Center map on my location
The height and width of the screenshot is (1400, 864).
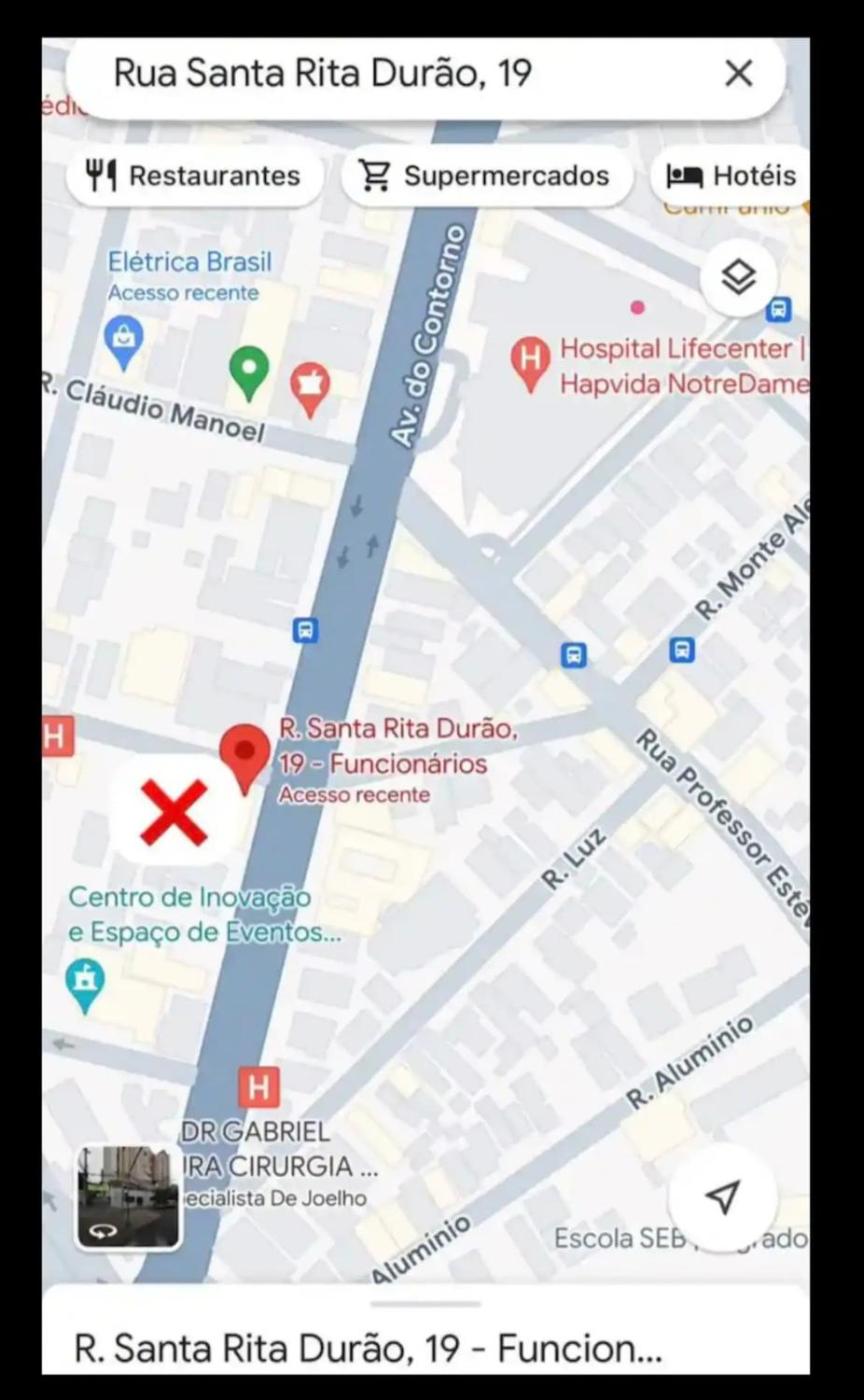point(722,1196)
